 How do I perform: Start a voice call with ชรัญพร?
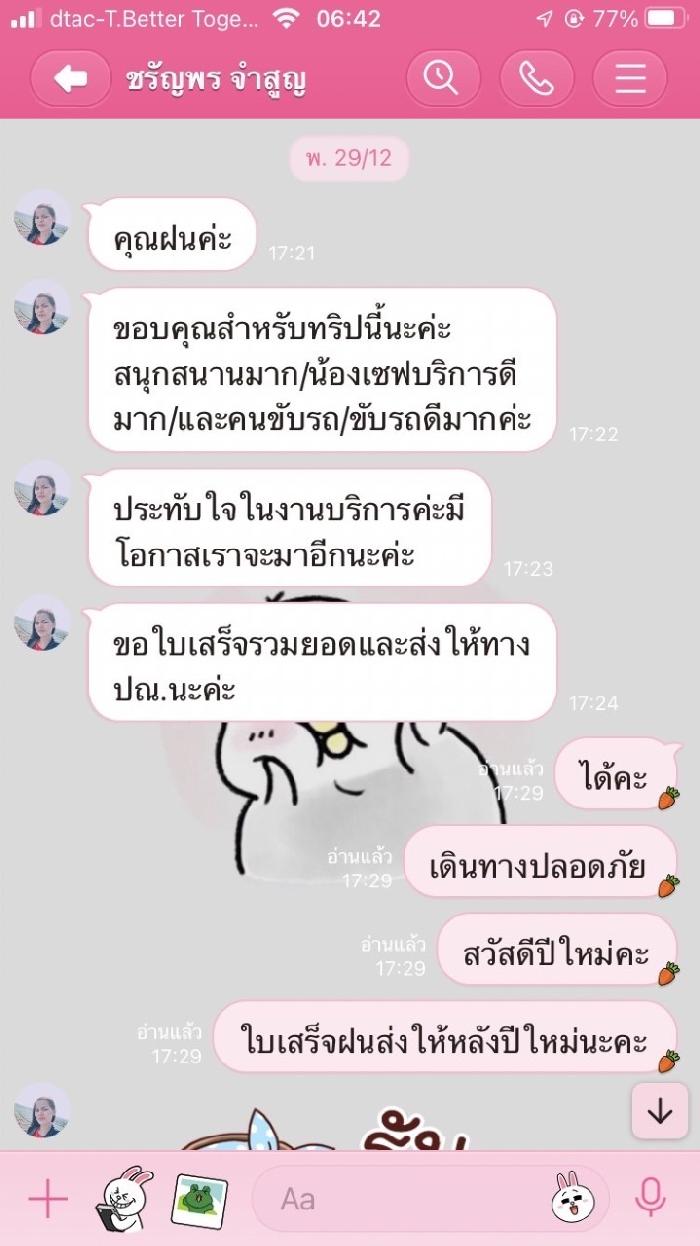(x=536, y=78)
